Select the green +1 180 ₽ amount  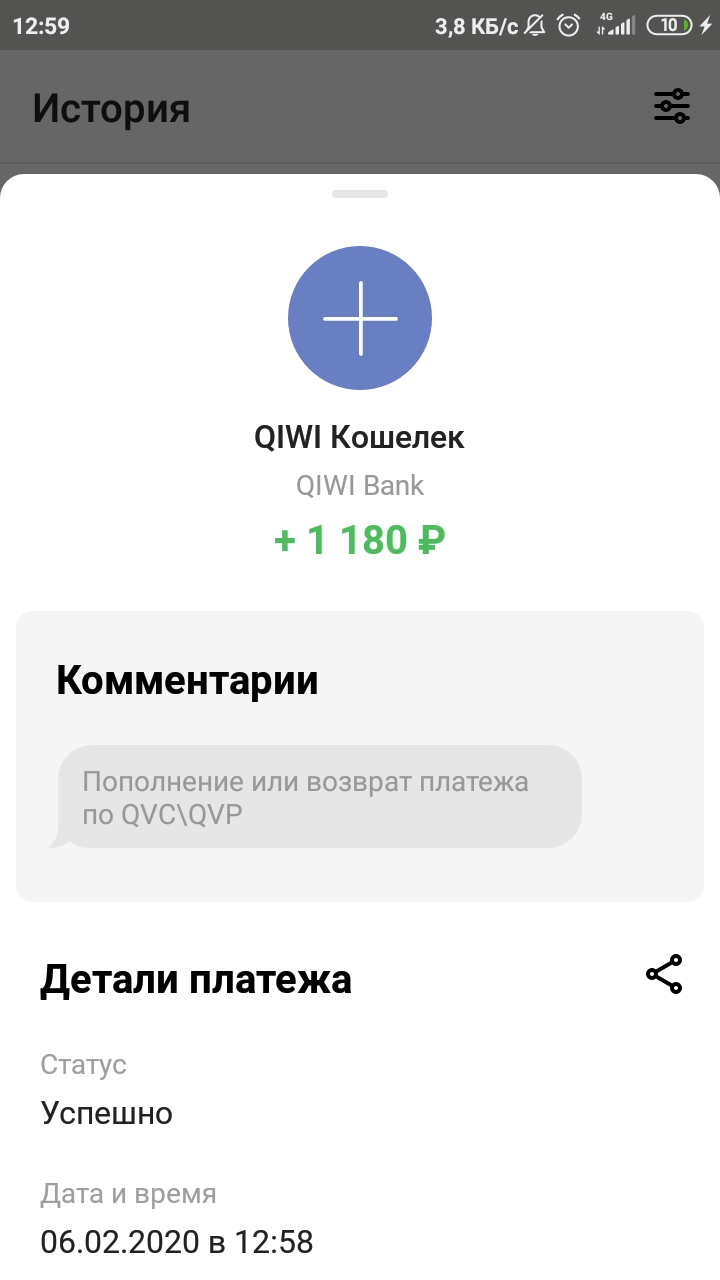pos(360,540)
